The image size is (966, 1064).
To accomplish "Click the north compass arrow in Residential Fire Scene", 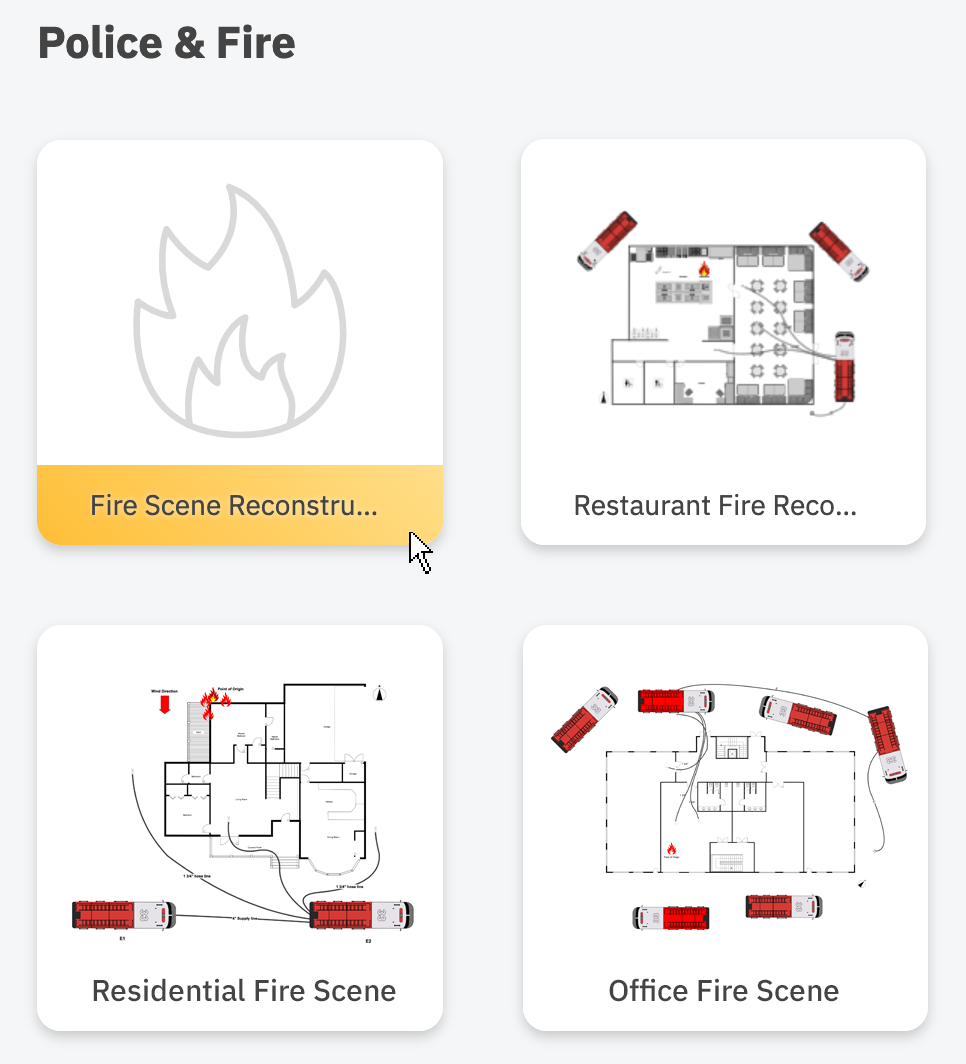I will (x=379, y=695).
